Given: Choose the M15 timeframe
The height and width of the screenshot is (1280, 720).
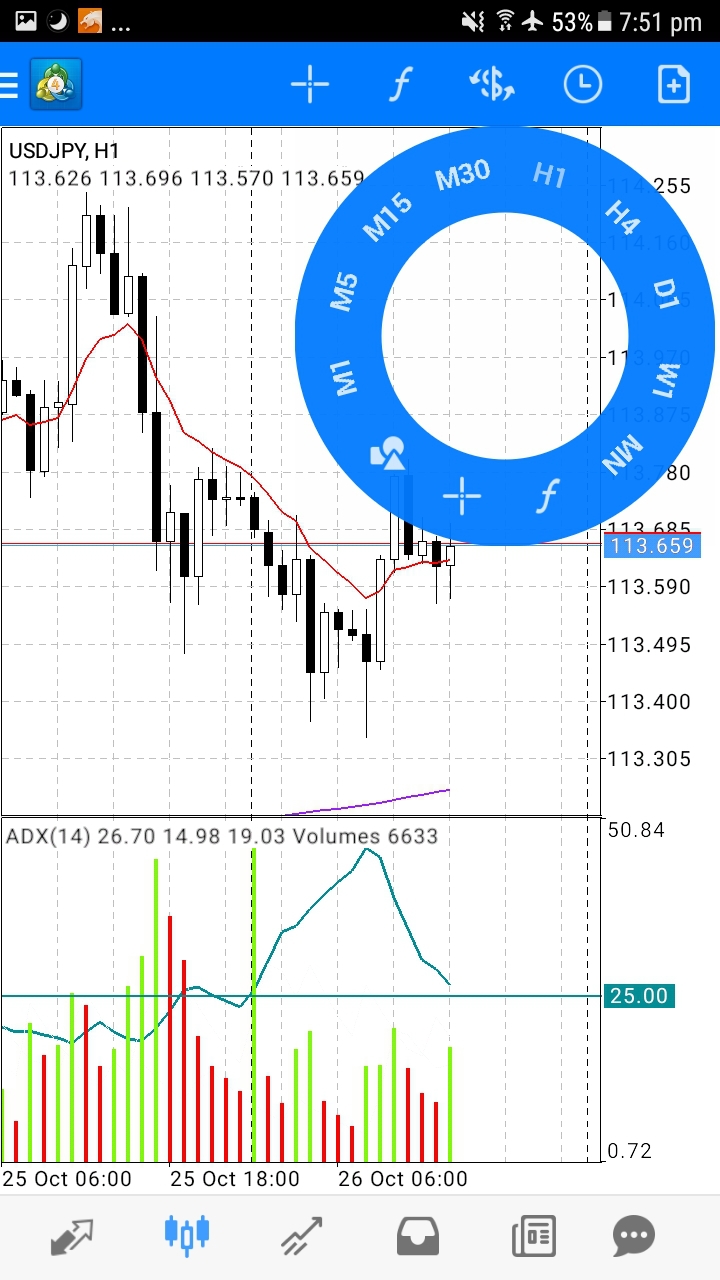Looking at the screenshot, I should (x=387, y=217).
